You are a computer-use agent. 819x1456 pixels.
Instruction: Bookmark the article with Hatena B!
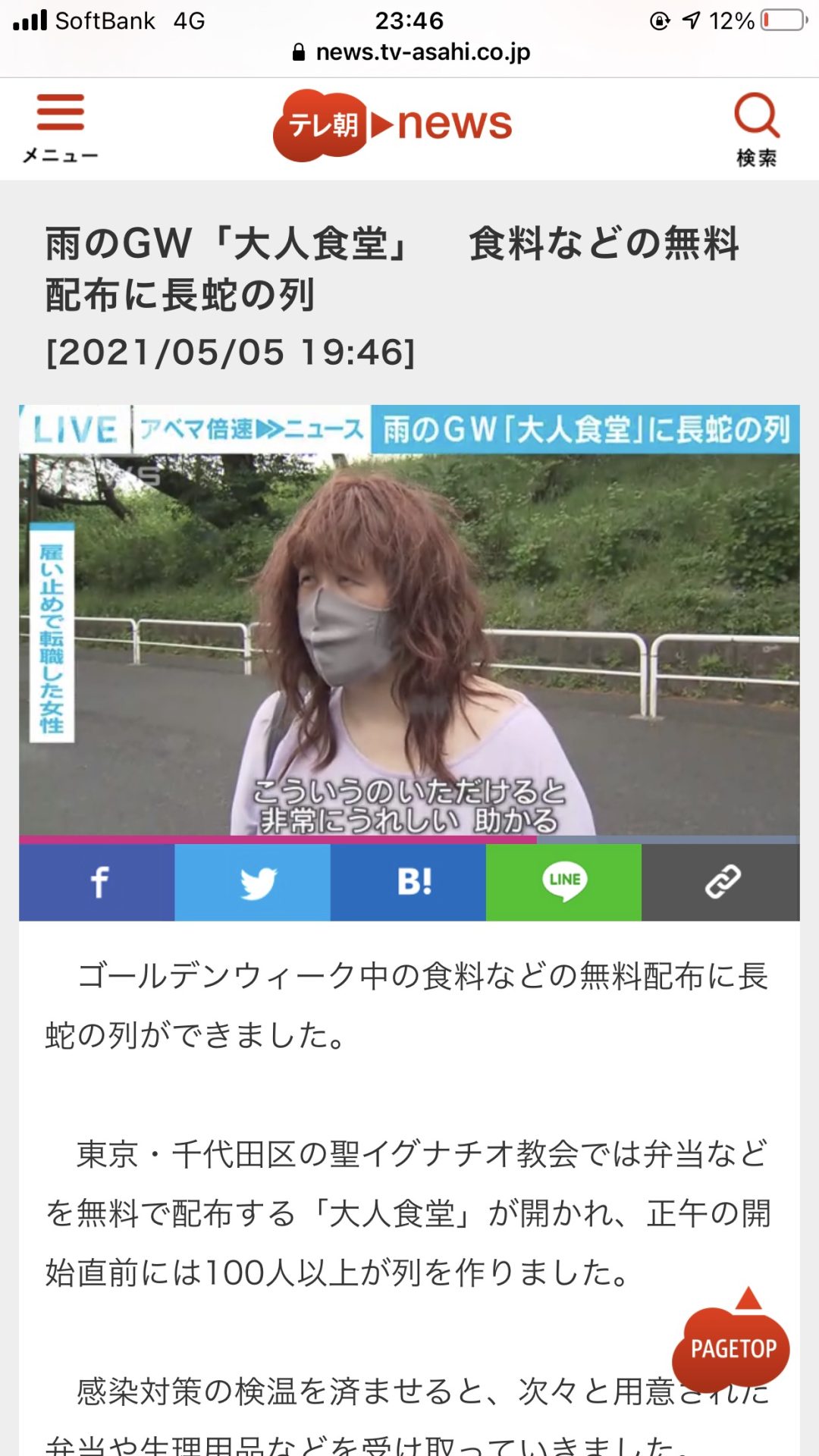408,883
